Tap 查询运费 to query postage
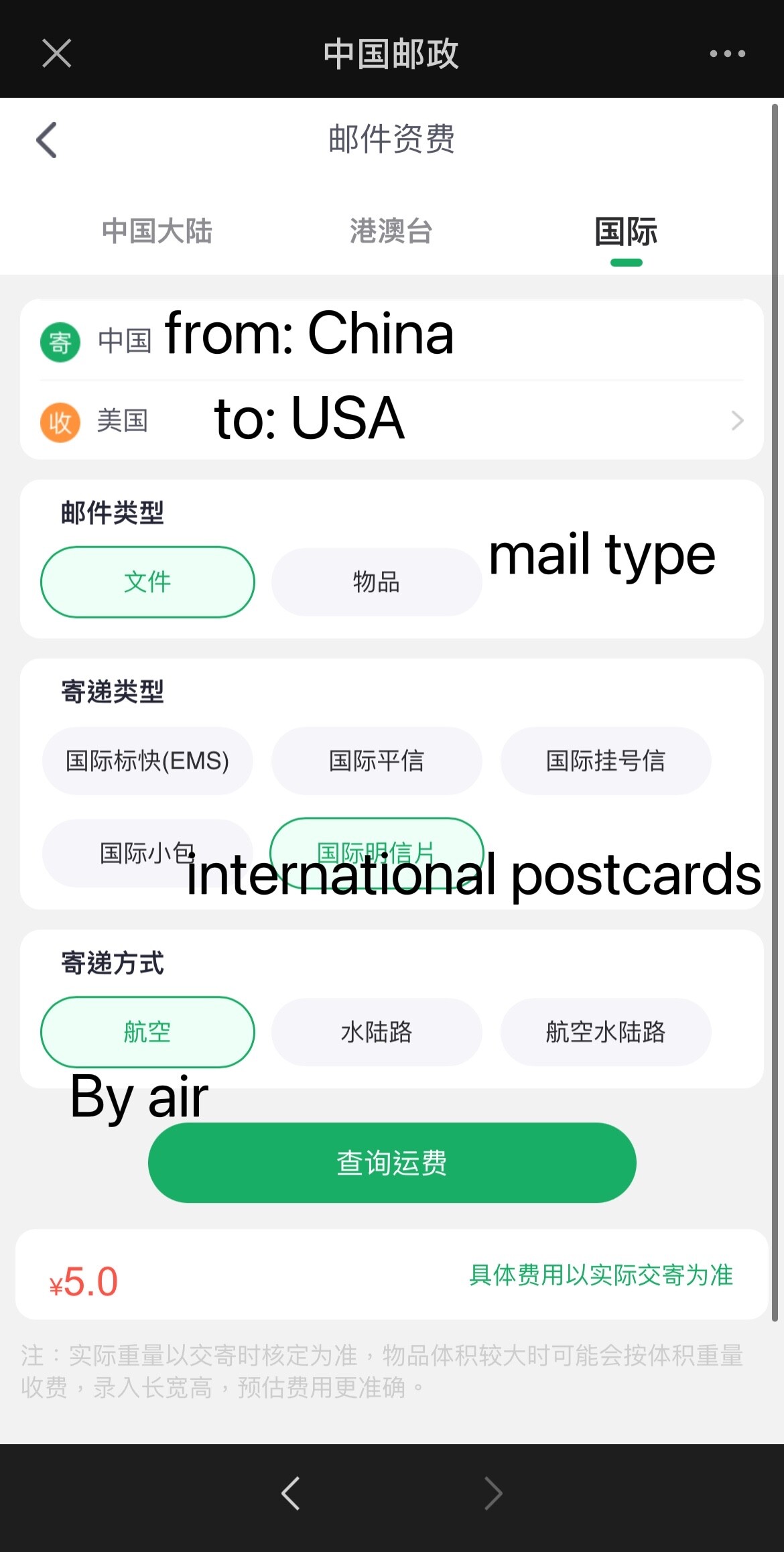Screen dimensions: 784x1552 [392, 1163]
